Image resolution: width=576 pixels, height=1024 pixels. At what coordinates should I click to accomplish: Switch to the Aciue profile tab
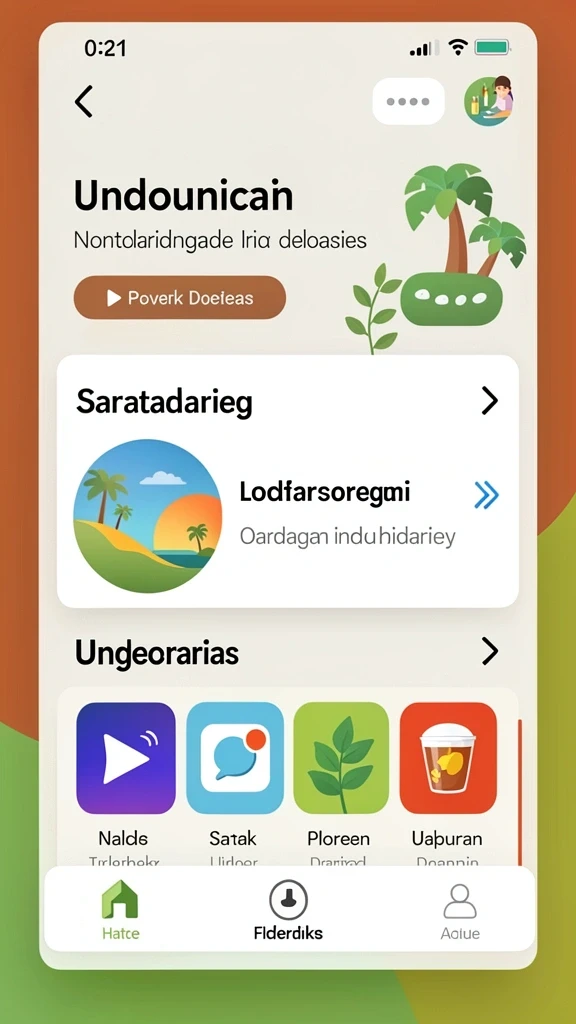[460, 910]
